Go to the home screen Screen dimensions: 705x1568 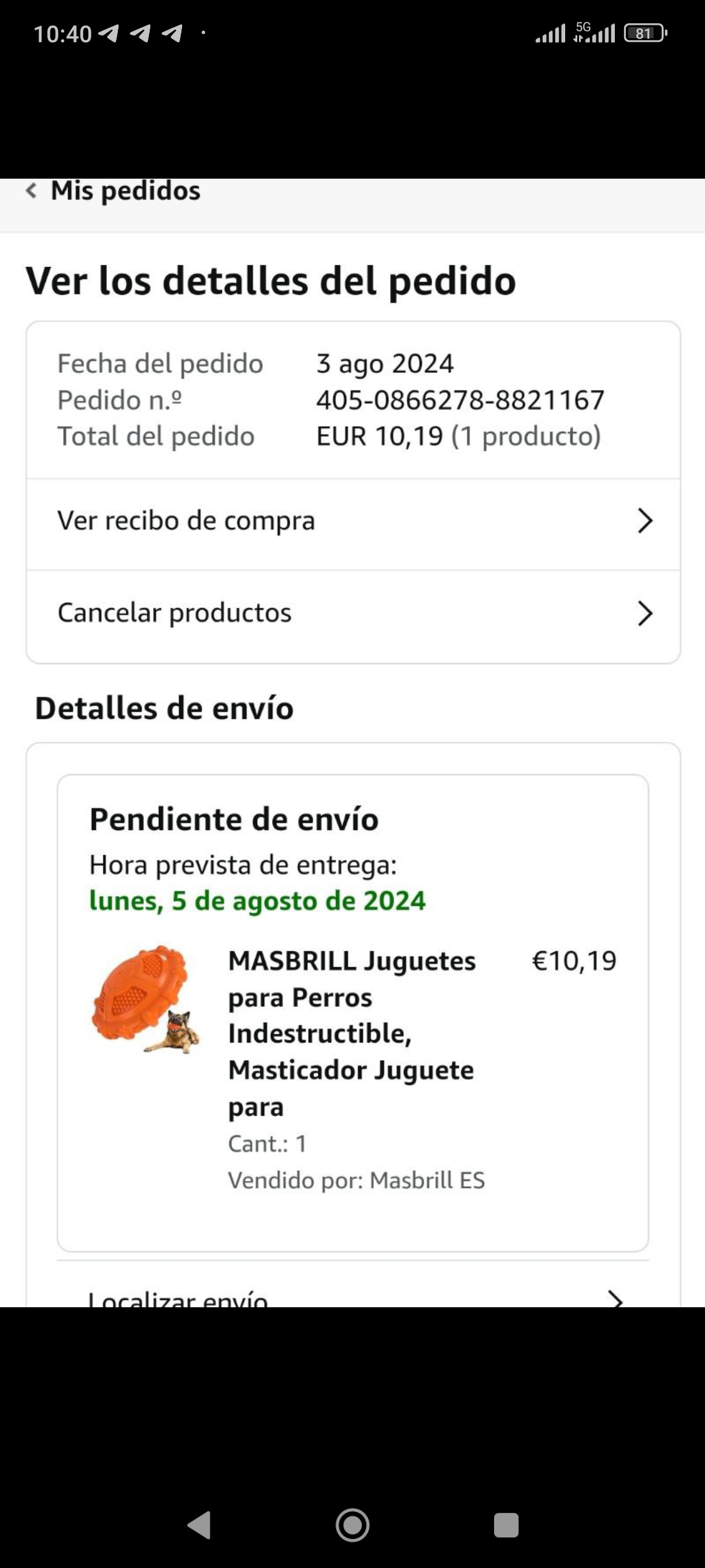pyautogui.click(x=353, y=1525)
